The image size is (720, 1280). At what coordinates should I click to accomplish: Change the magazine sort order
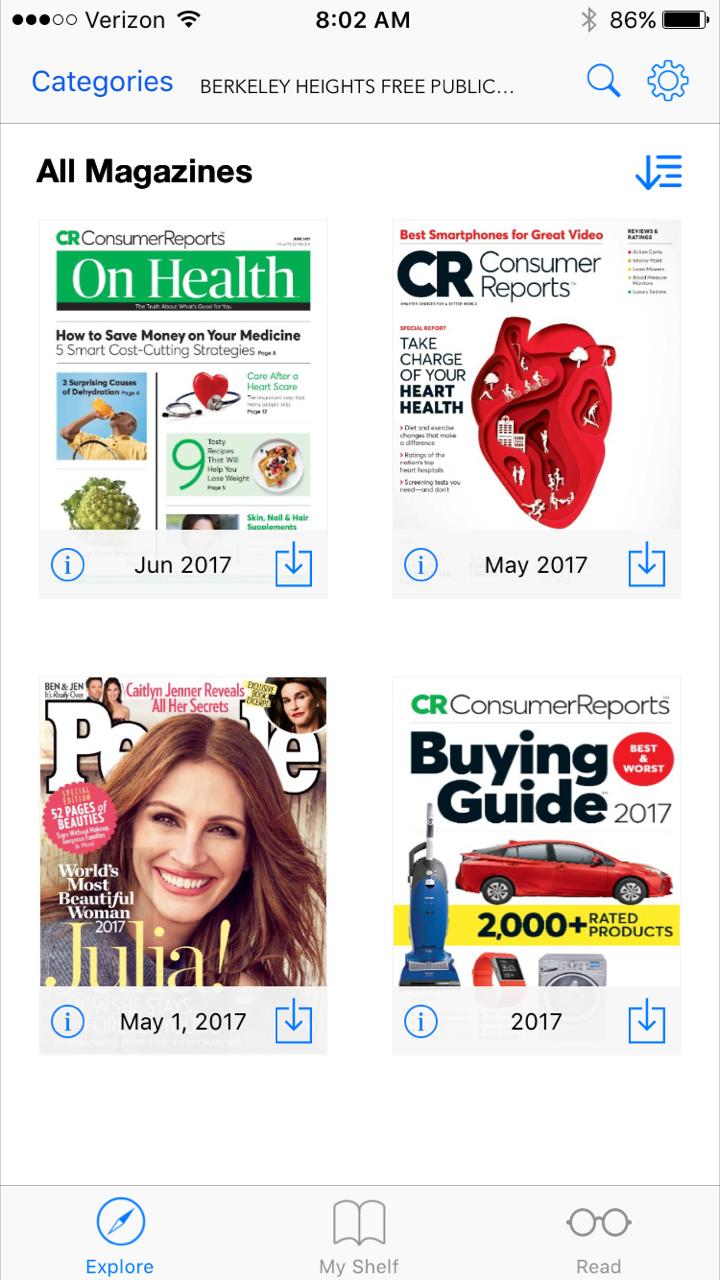pos(658,173)
